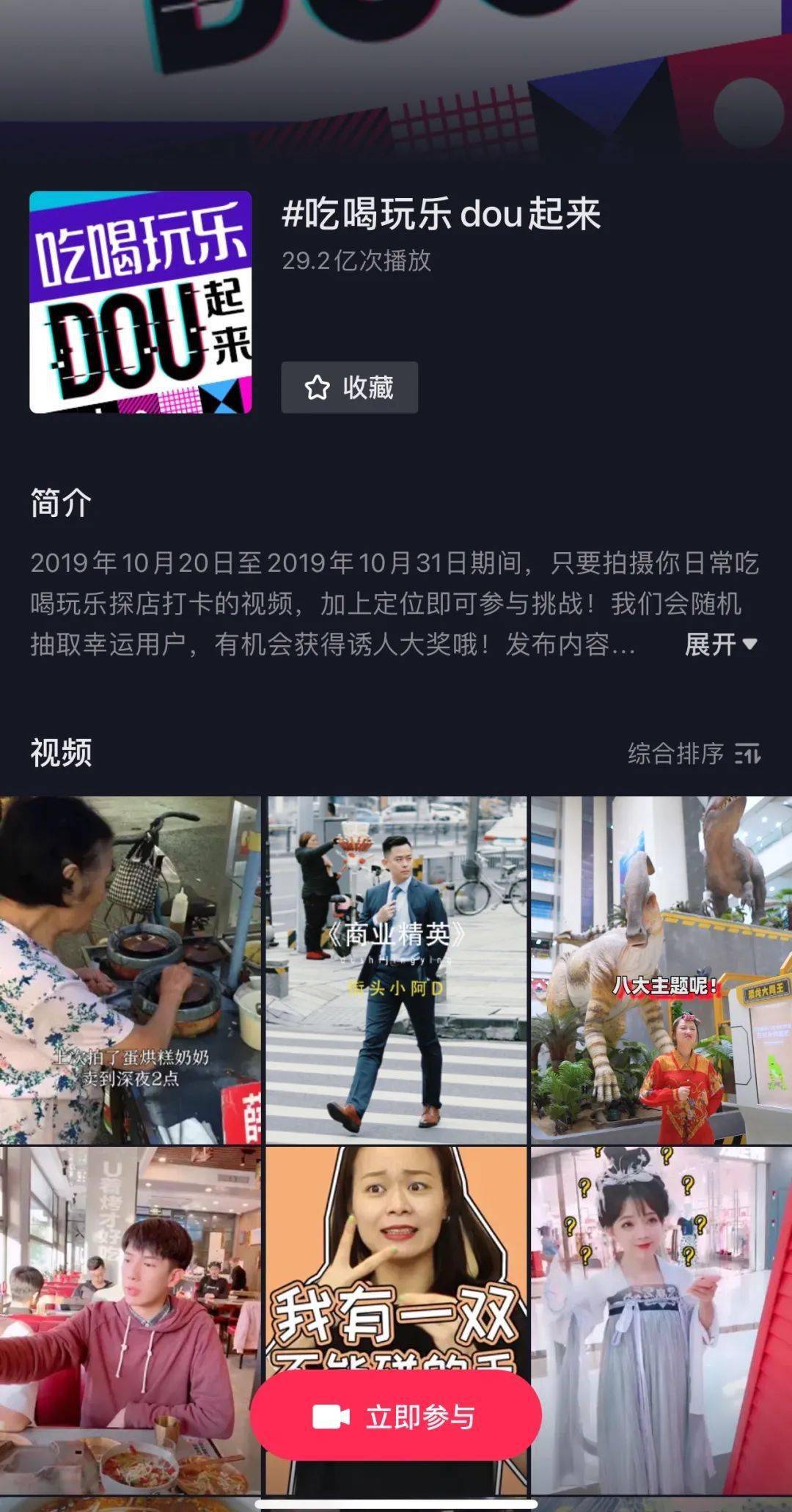This screenshot has width=792, height=1512.
Task: Play the 我有一双 video
Action: pos(396,1247)
